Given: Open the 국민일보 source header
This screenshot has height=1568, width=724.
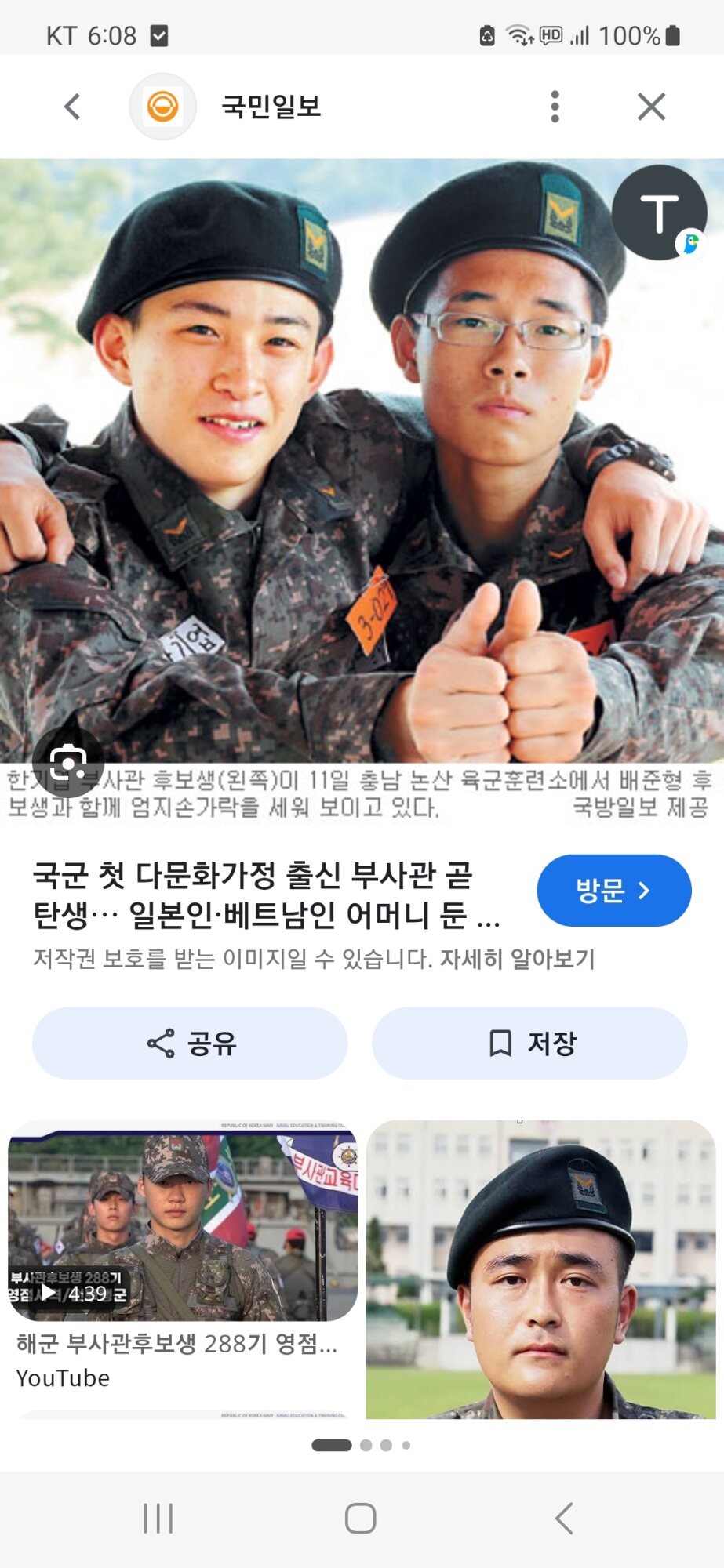Looking at the screenshot, I should point(271,107).
